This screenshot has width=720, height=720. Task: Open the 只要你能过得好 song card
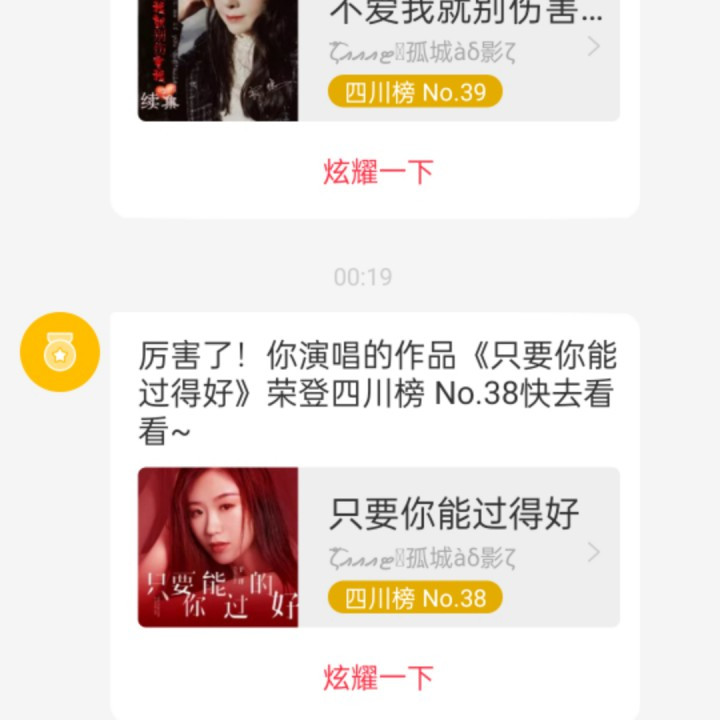378,547
